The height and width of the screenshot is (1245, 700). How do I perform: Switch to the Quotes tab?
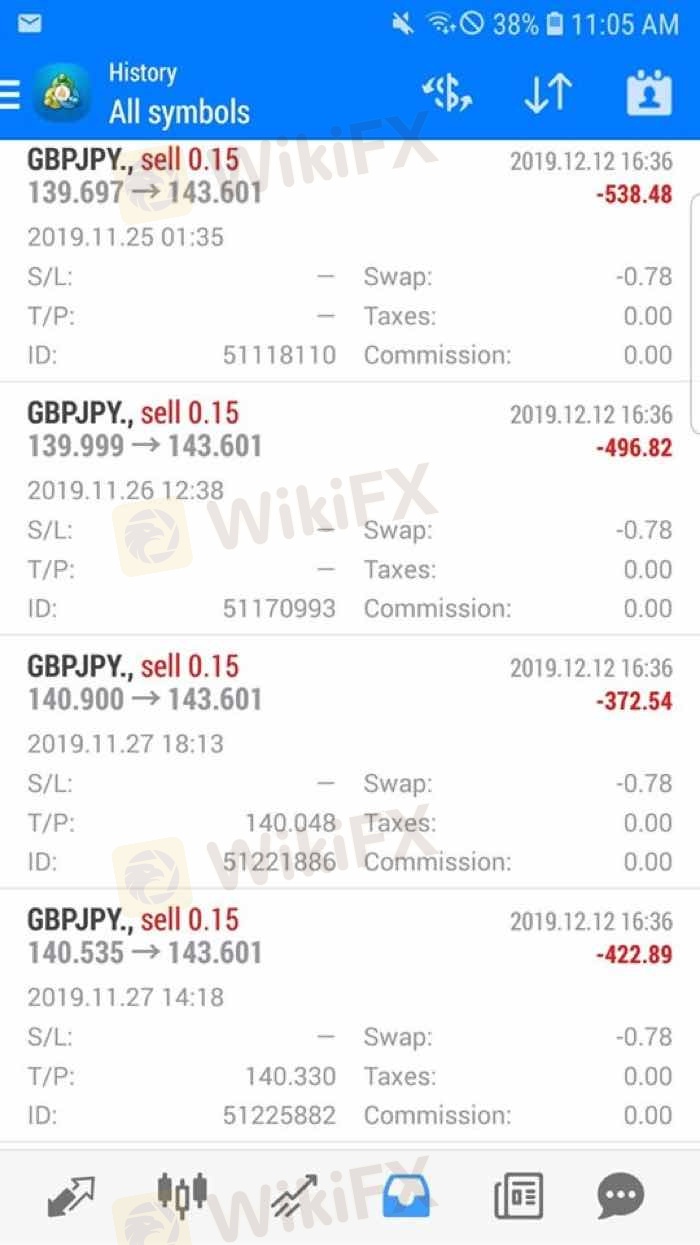[x=70, y=1196]
